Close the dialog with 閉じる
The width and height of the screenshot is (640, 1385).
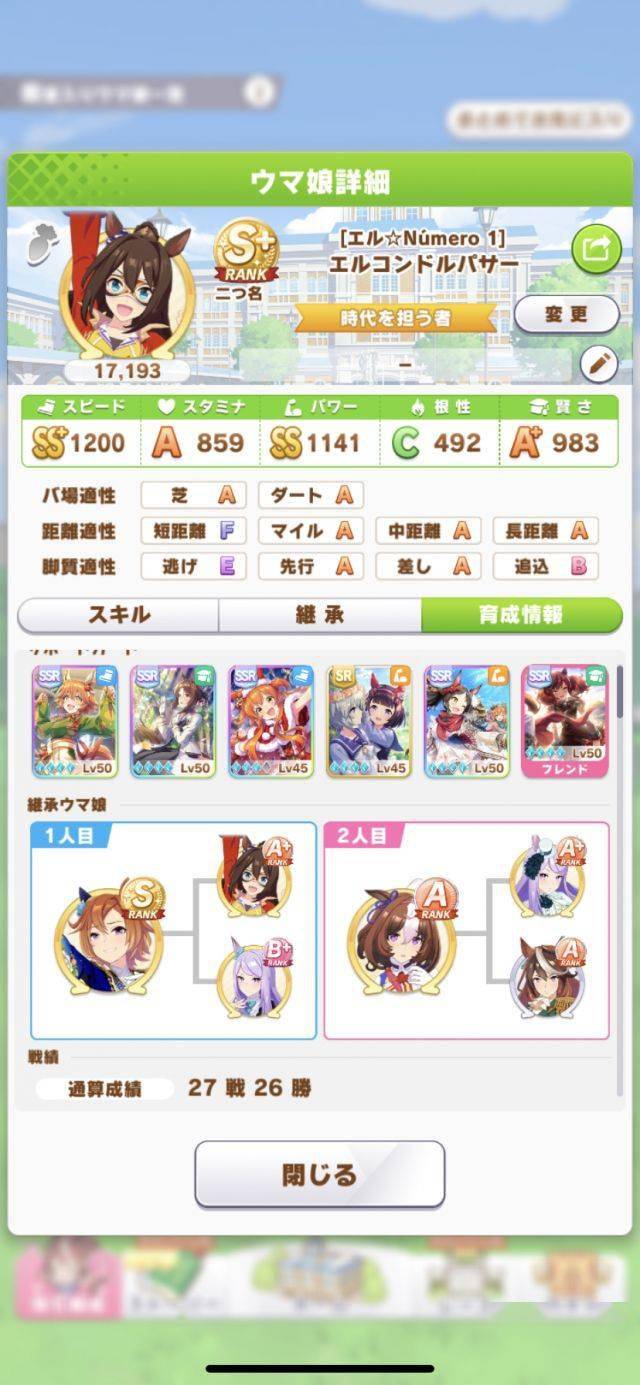tap(319, 1174)
